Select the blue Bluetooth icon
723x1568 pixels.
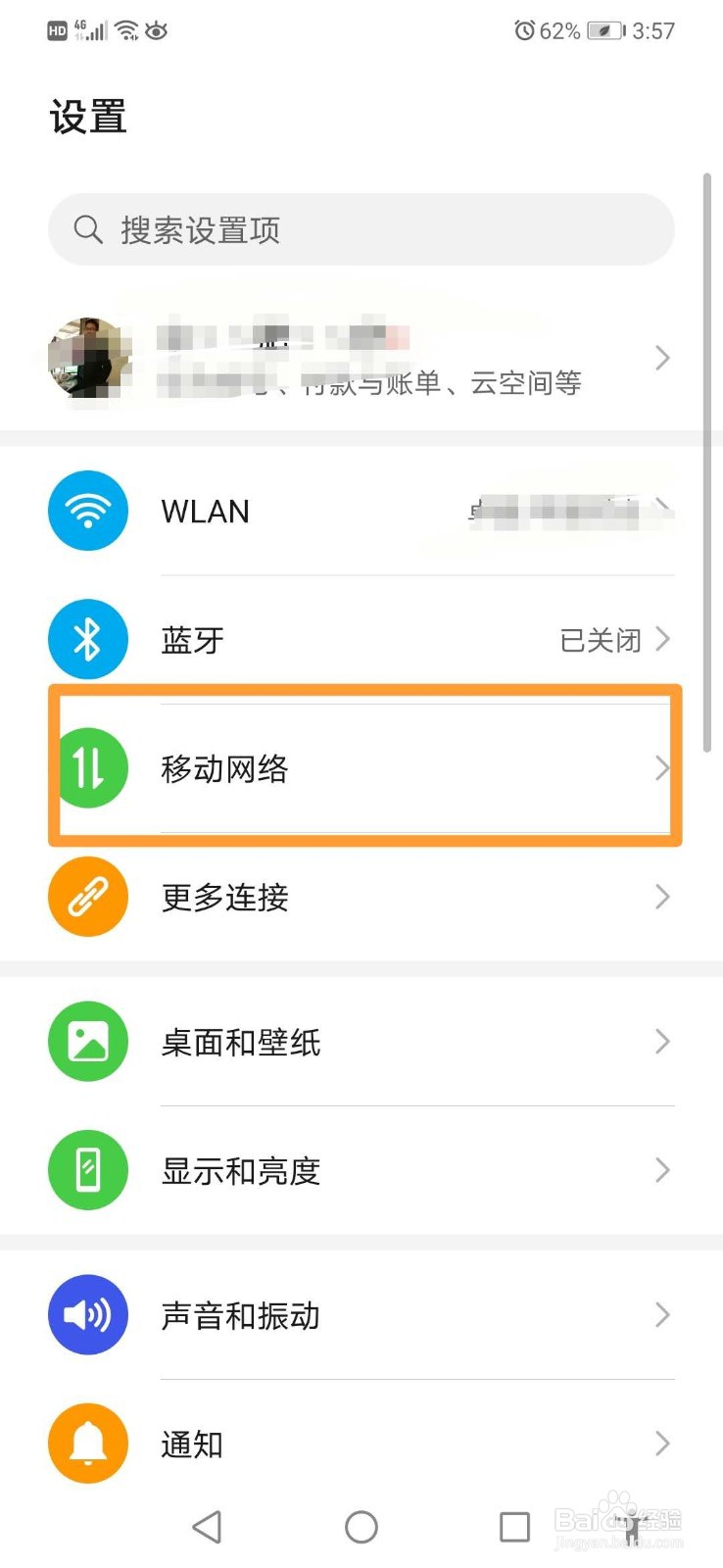coord(87,639)
